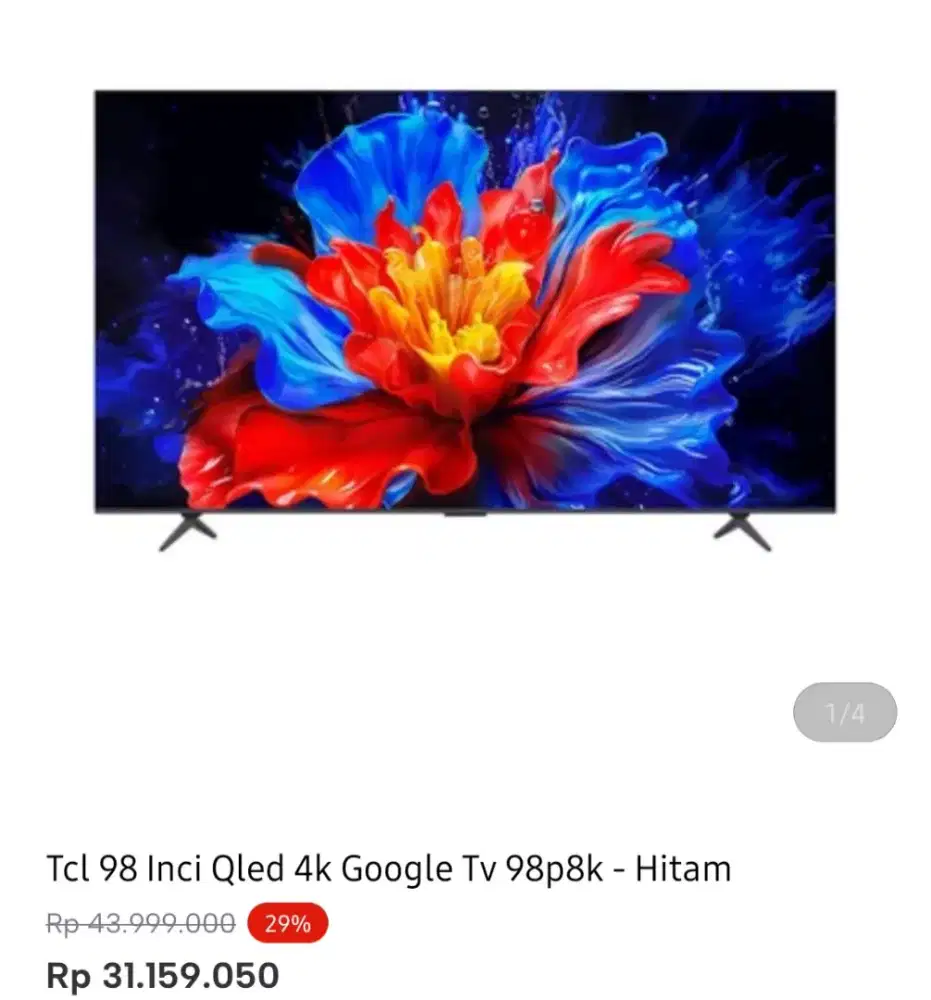
Task: Tap the TV's right stand leg in image
Action: 738,537
